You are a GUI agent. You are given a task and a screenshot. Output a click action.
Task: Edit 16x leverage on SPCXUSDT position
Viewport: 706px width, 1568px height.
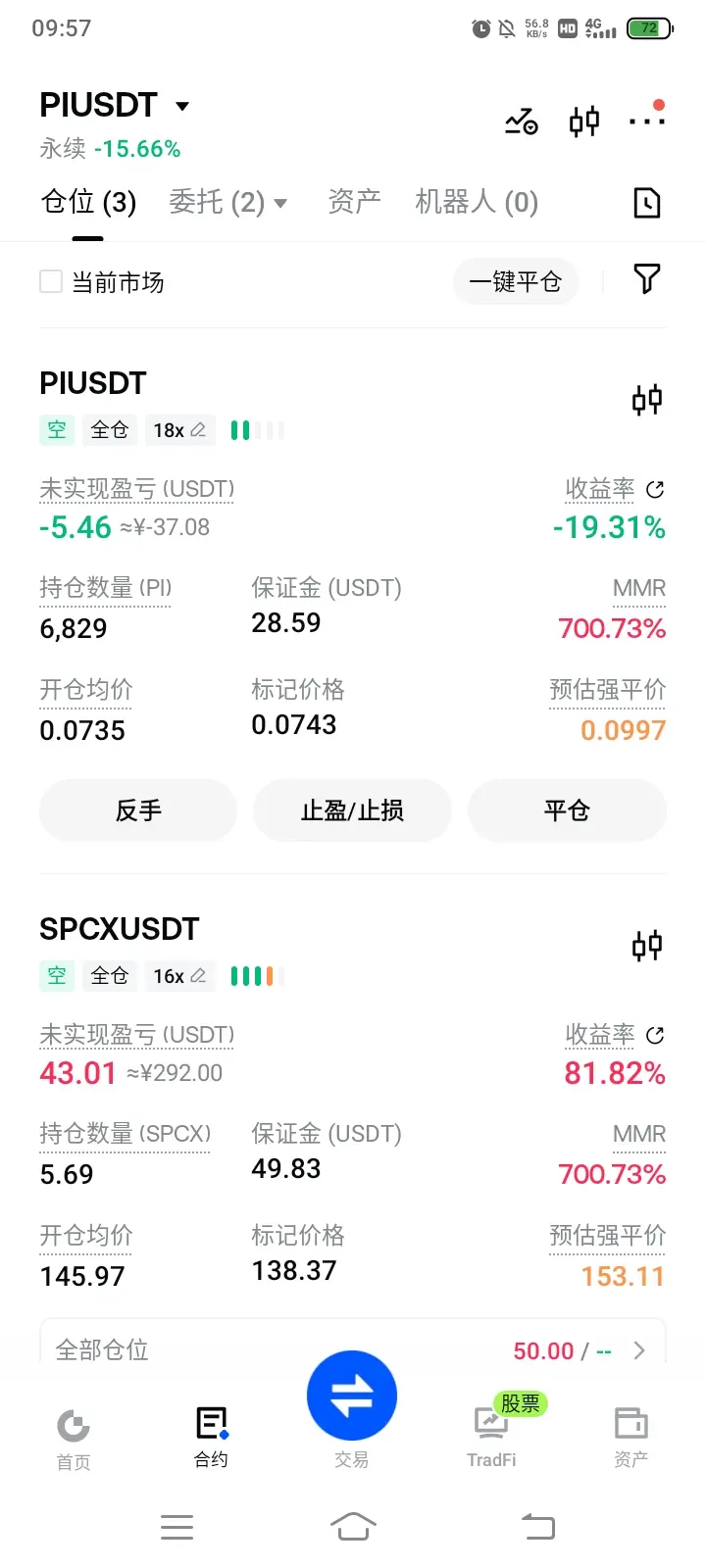click(x=179, y=976)
